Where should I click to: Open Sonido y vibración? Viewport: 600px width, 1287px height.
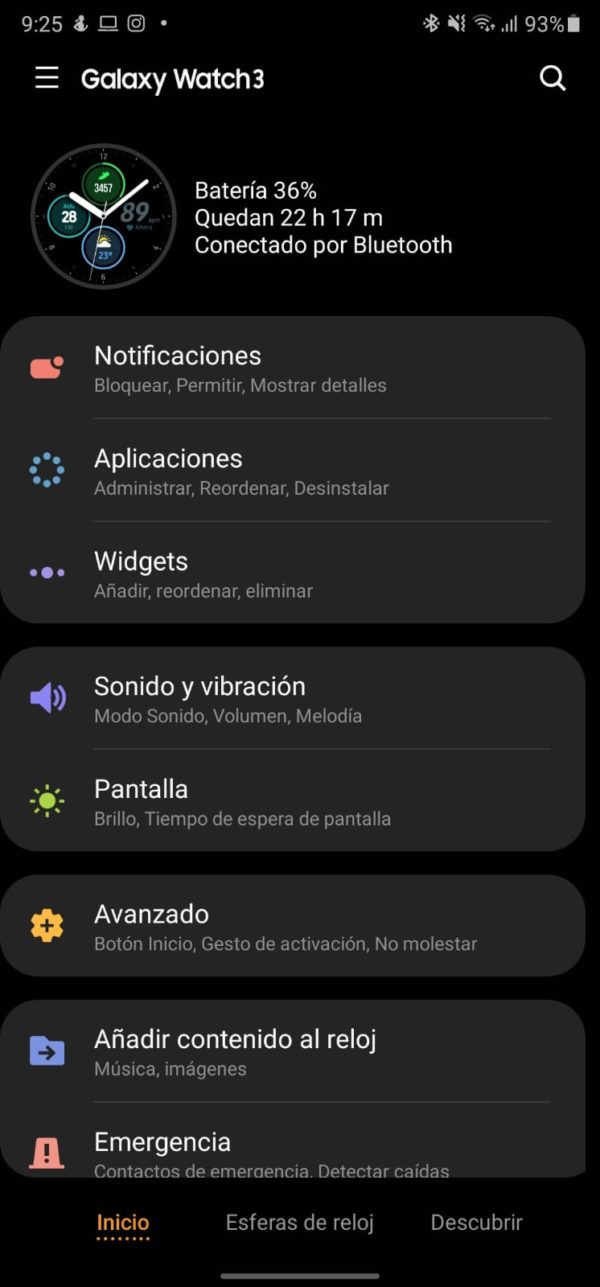pos(292,698)
